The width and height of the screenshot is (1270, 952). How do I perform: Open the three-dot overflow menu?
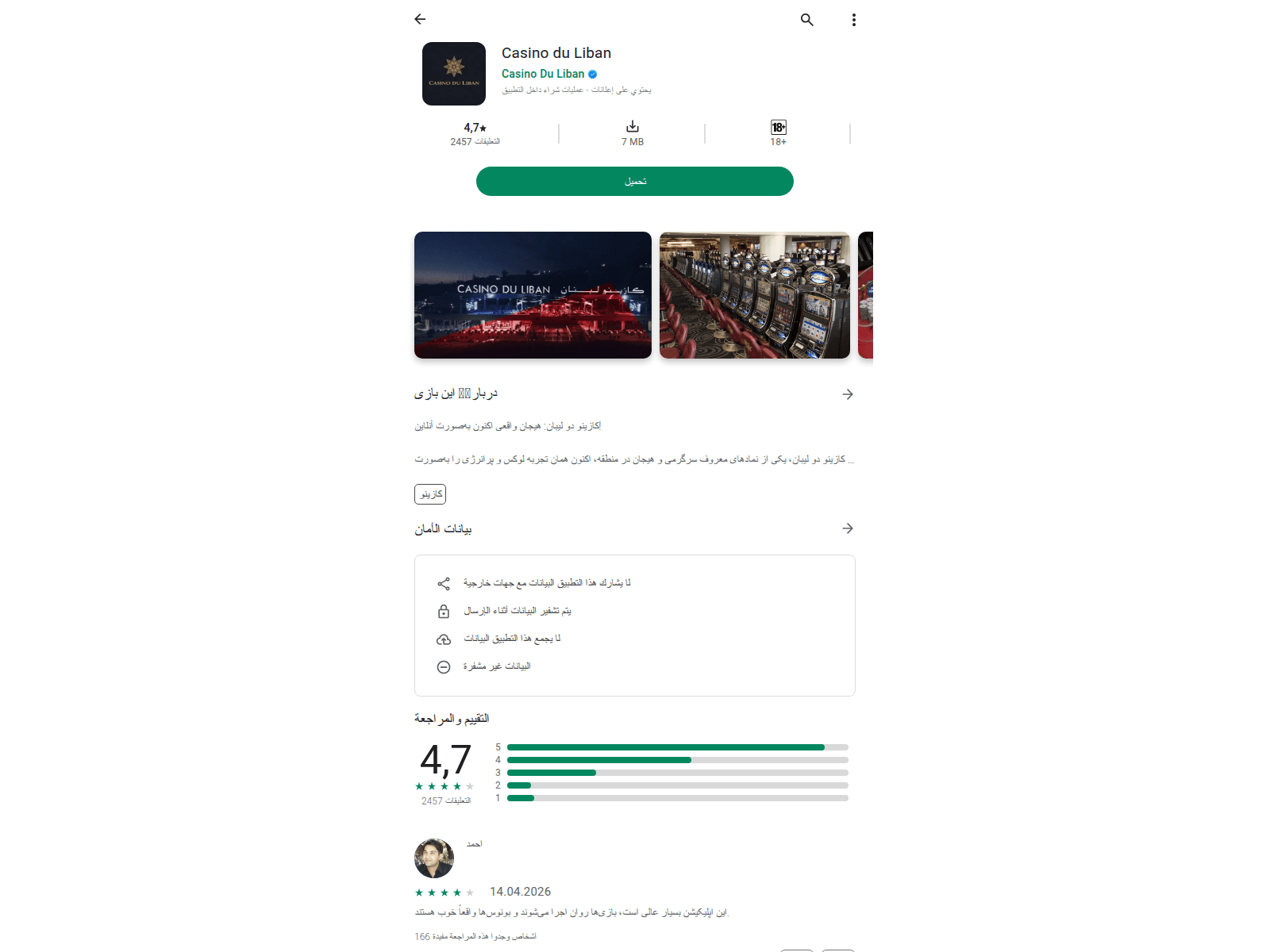tap(853, 20)
